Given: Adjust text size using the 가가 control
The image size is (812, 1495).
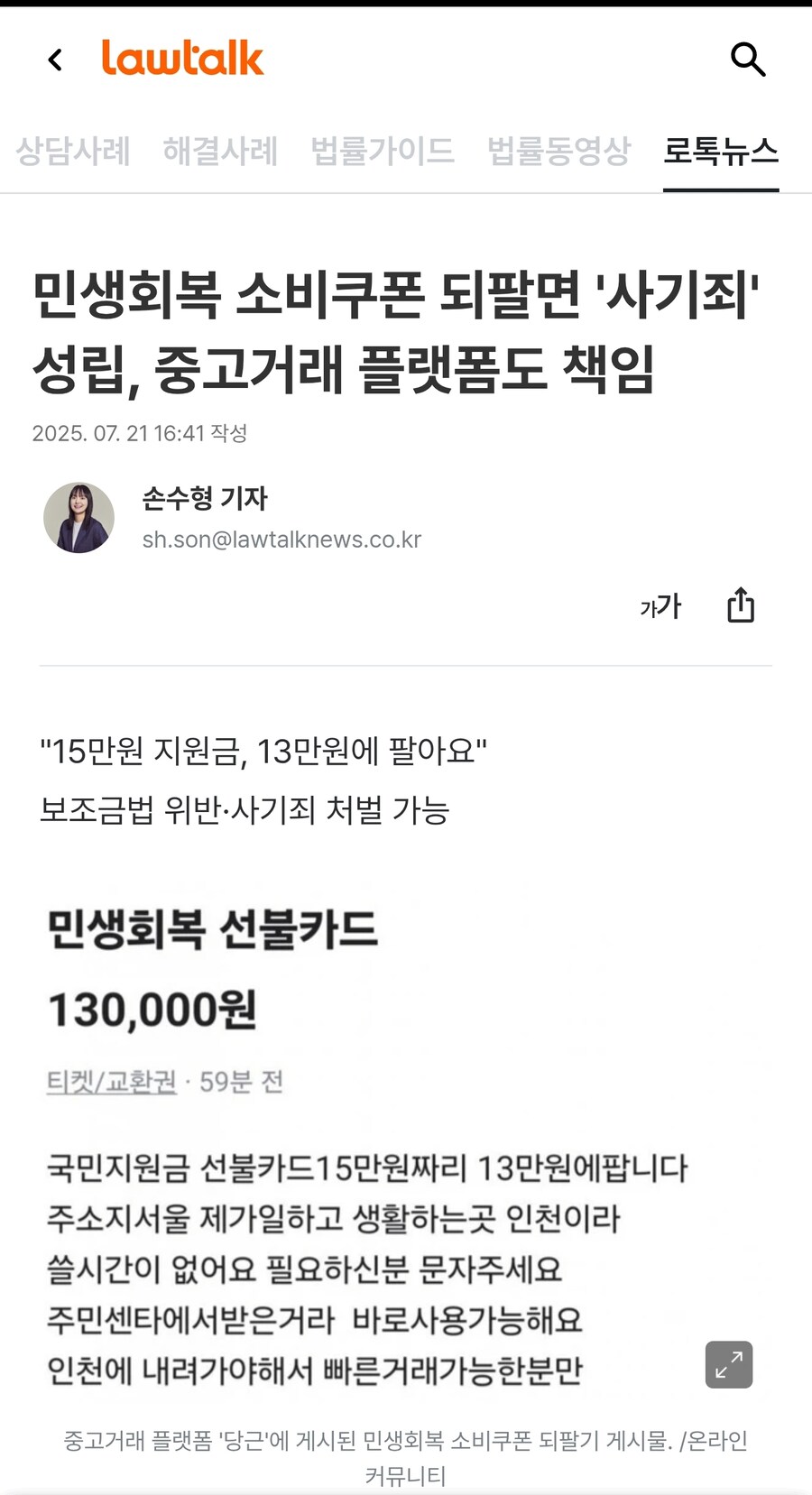Looking at the screenshot, I should click(660, 605).
